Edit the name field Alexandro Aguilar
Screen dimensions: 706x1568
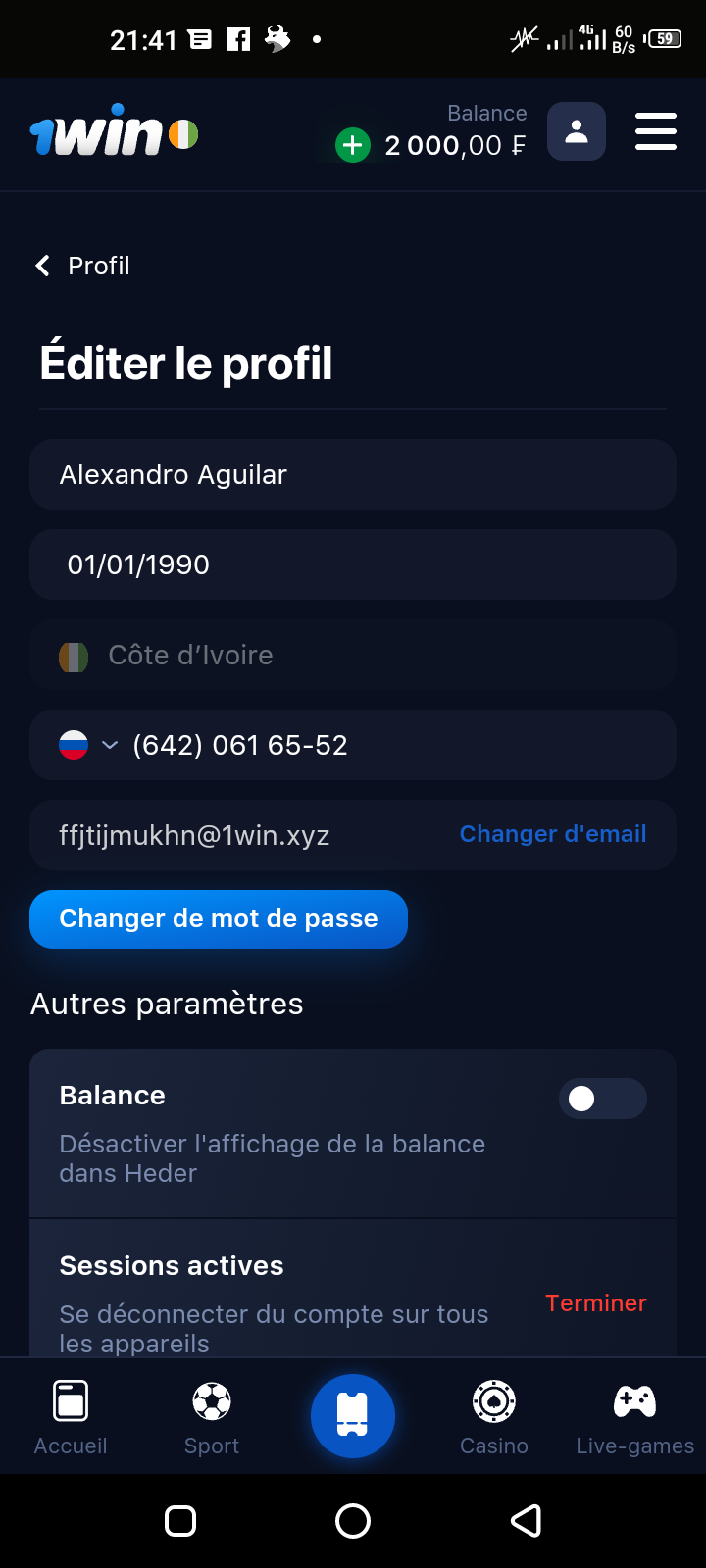click(x=353, y=474)
